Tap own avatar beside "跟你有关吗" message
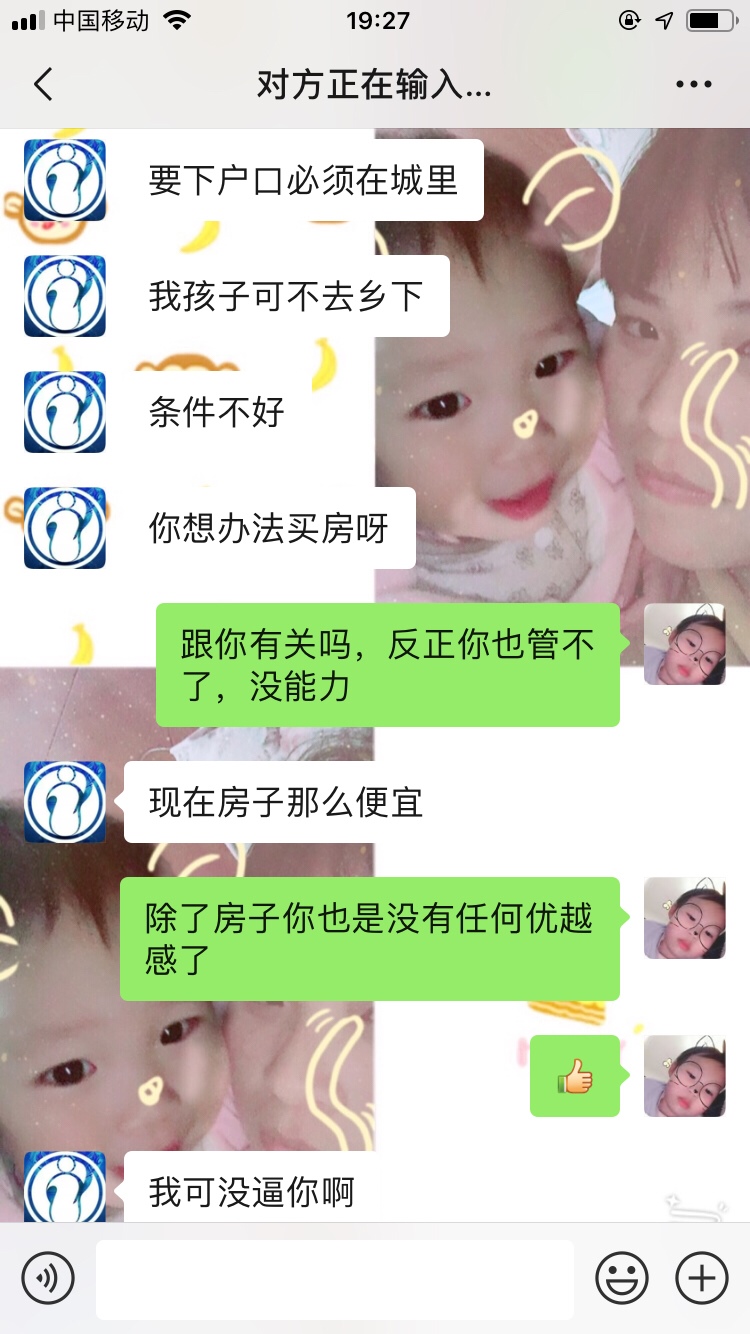The width and height of the screenshot is (750, 1334). pyautogui.click(x=684, y=644)
